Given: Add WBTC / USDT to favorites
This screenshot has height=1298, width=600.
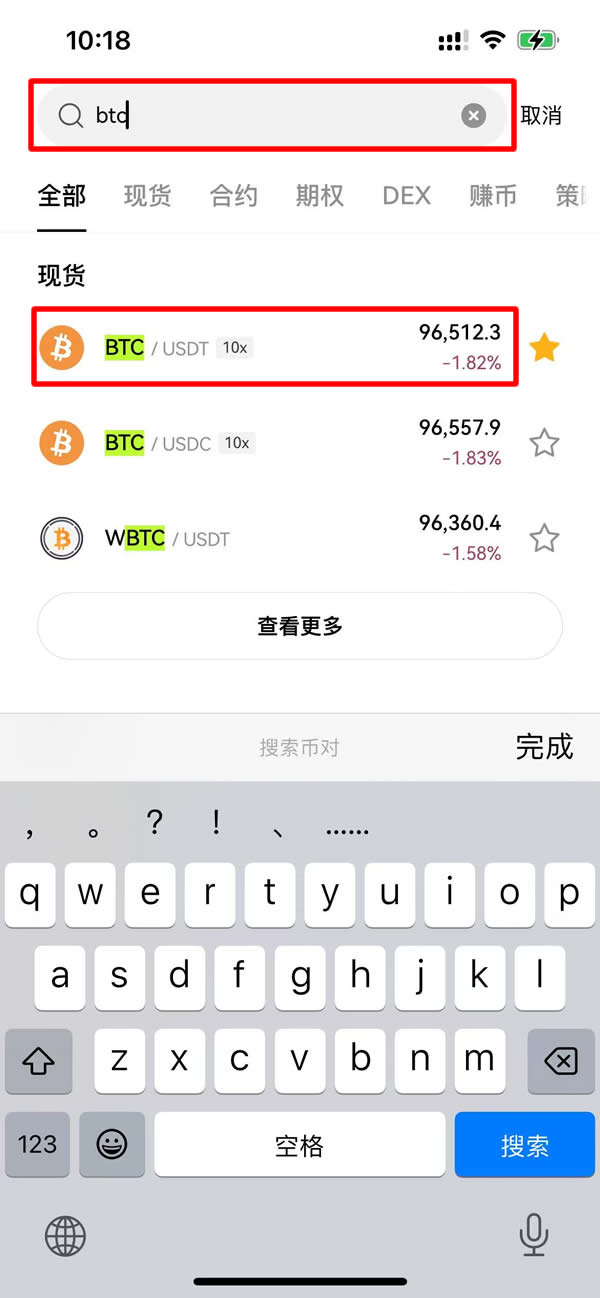Looking at the screenshot, I should point(544,539).
